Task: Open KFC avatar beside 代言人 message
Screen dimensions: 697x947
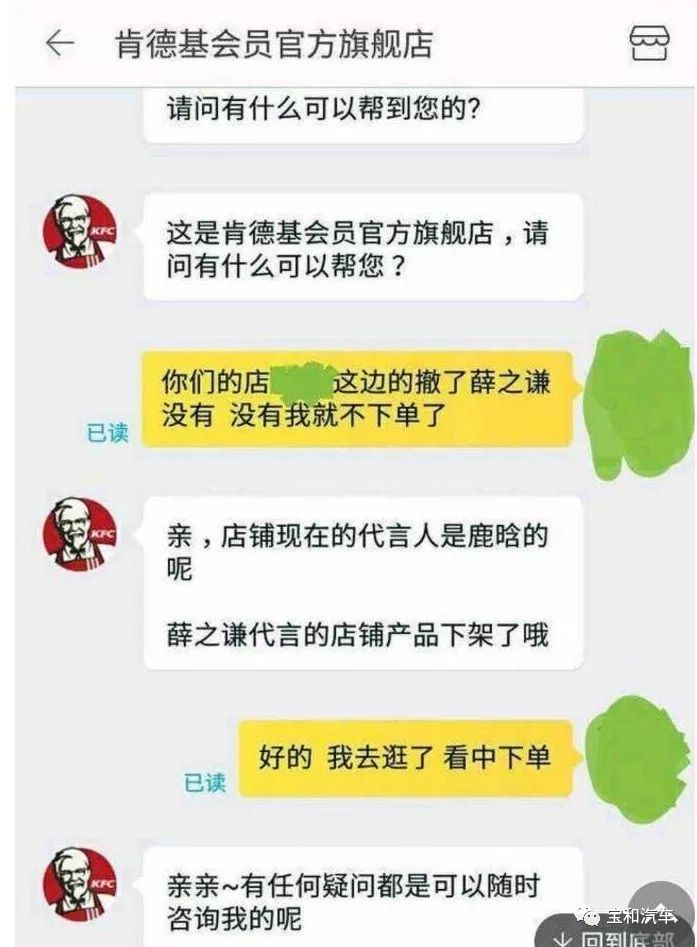Action: point(79,534)
